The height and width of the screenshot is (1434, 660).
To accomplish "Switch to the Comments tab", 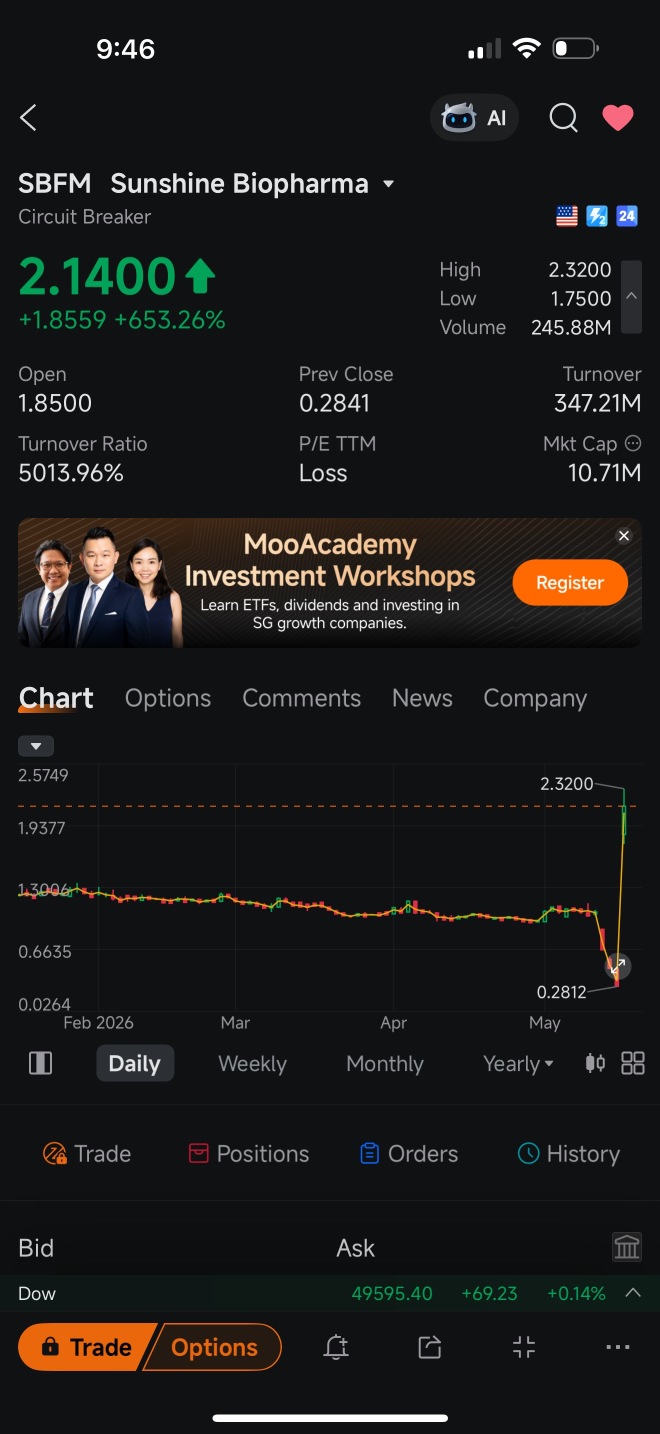I will click(x=301, y=698).
